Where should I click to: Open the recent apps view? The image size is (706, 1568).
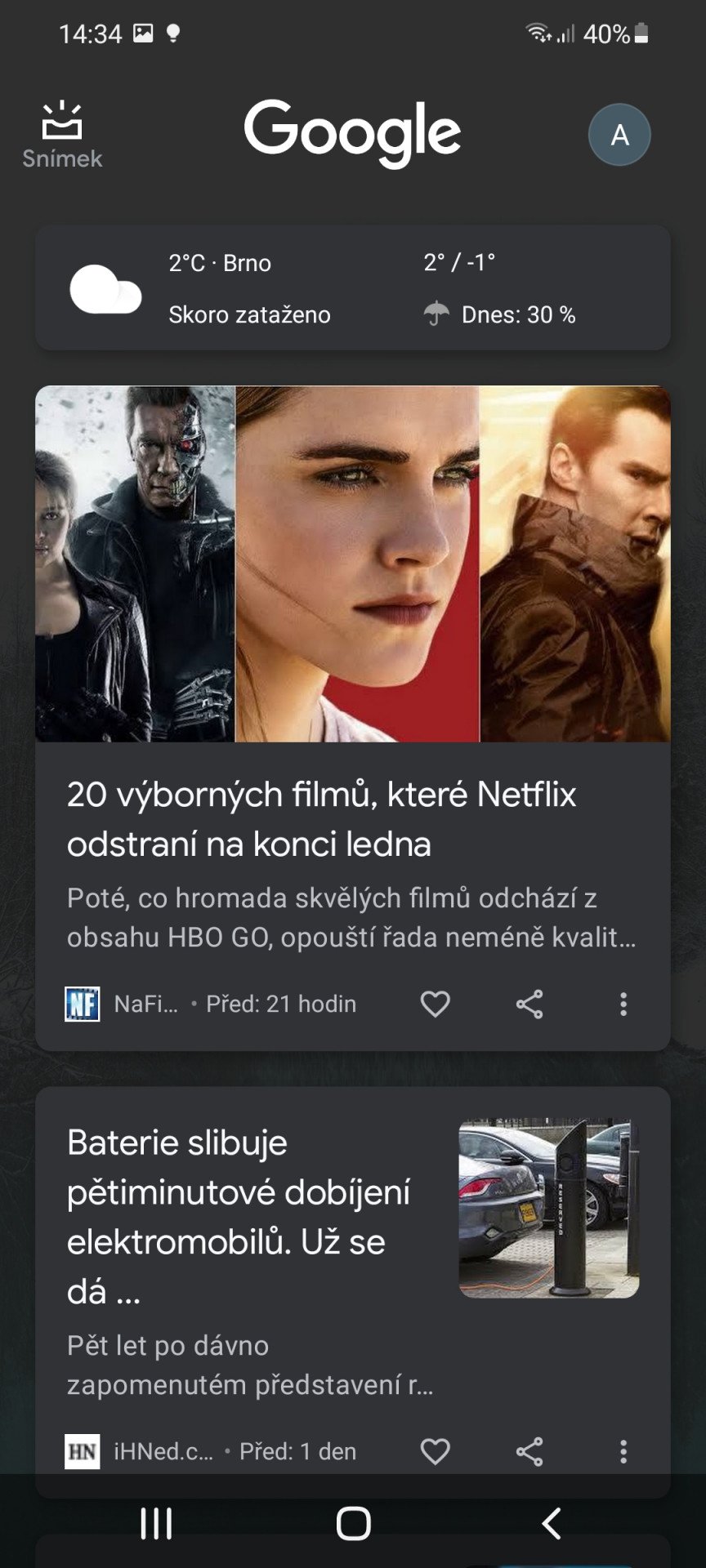[156, 1523]
